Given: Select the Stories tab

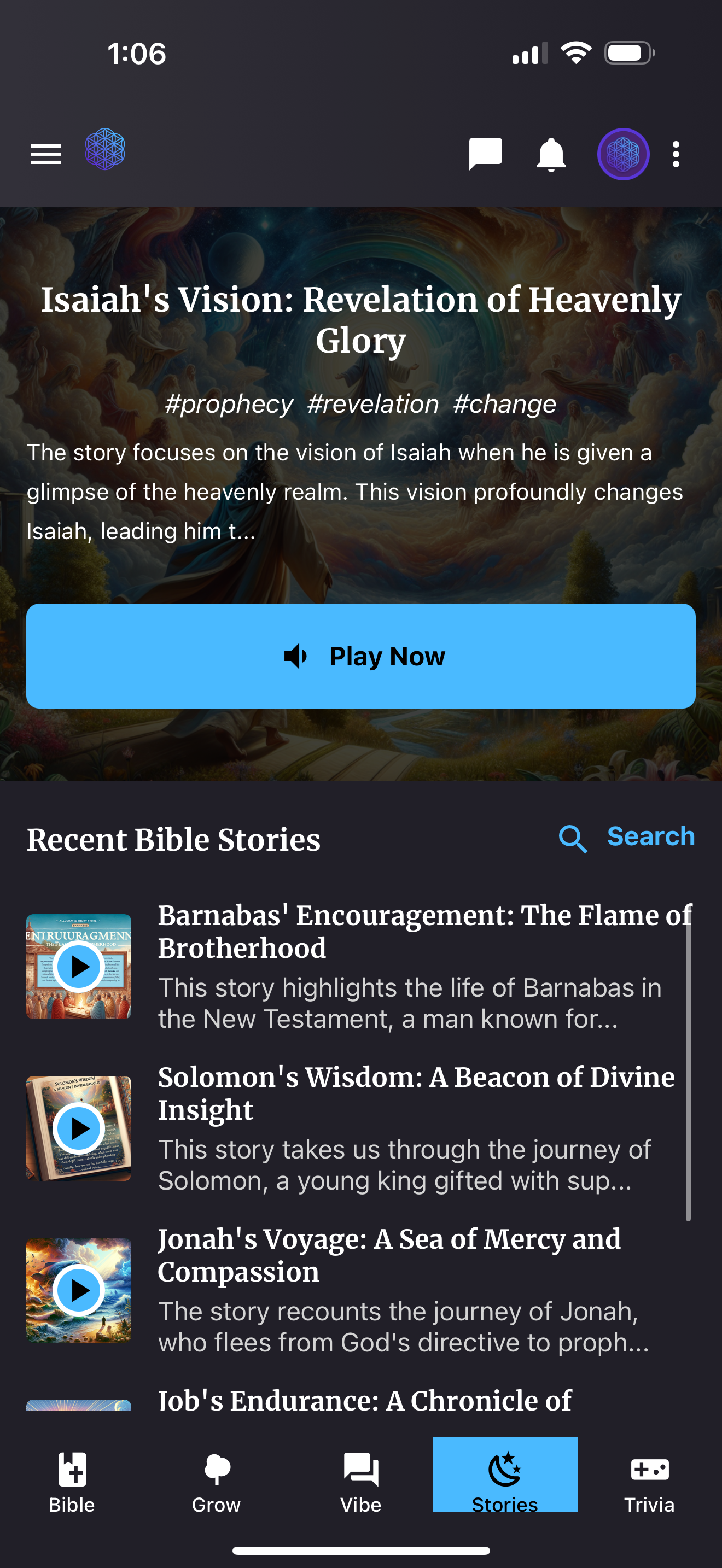Looking at the screenshot, I should (x=505, y=1476).
